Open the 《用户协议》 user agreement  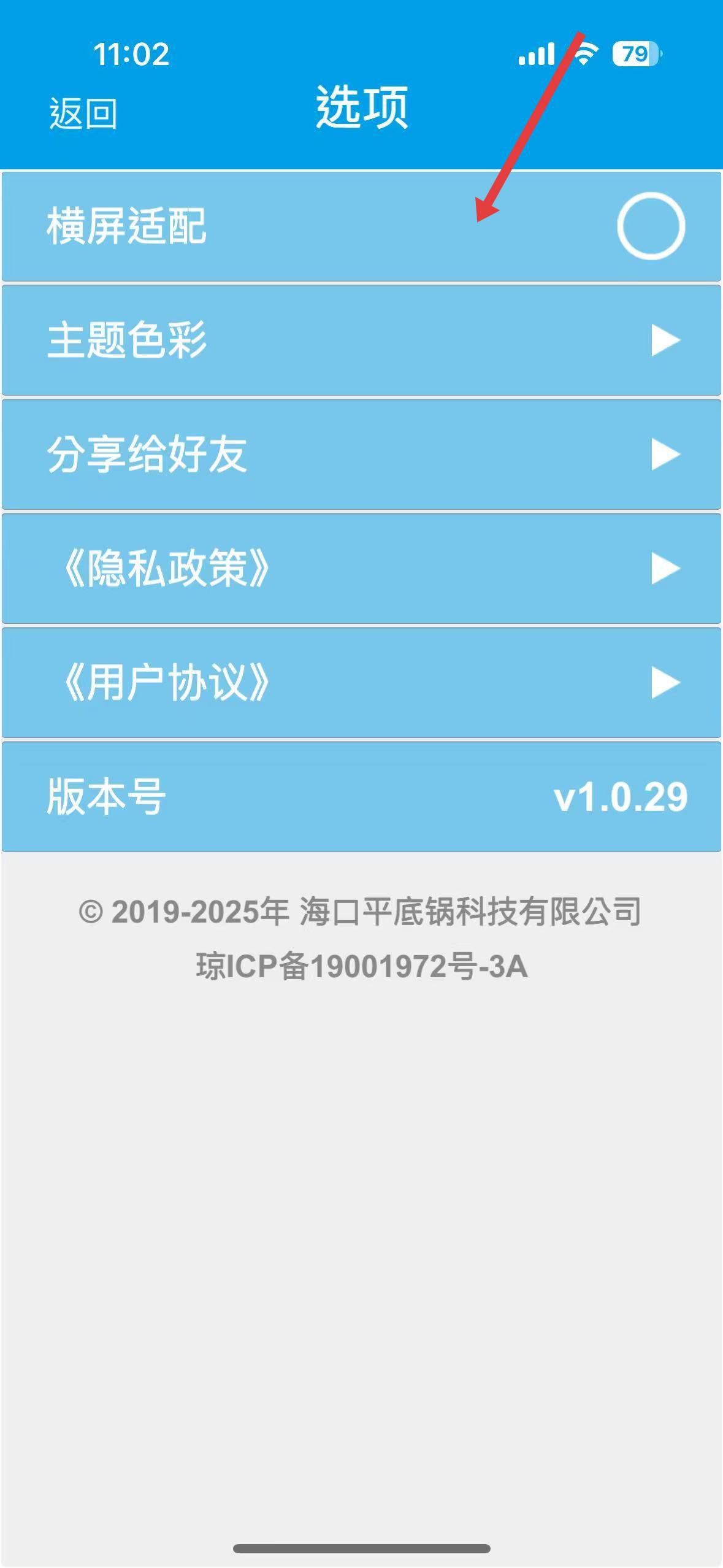[x=361, y=683]
